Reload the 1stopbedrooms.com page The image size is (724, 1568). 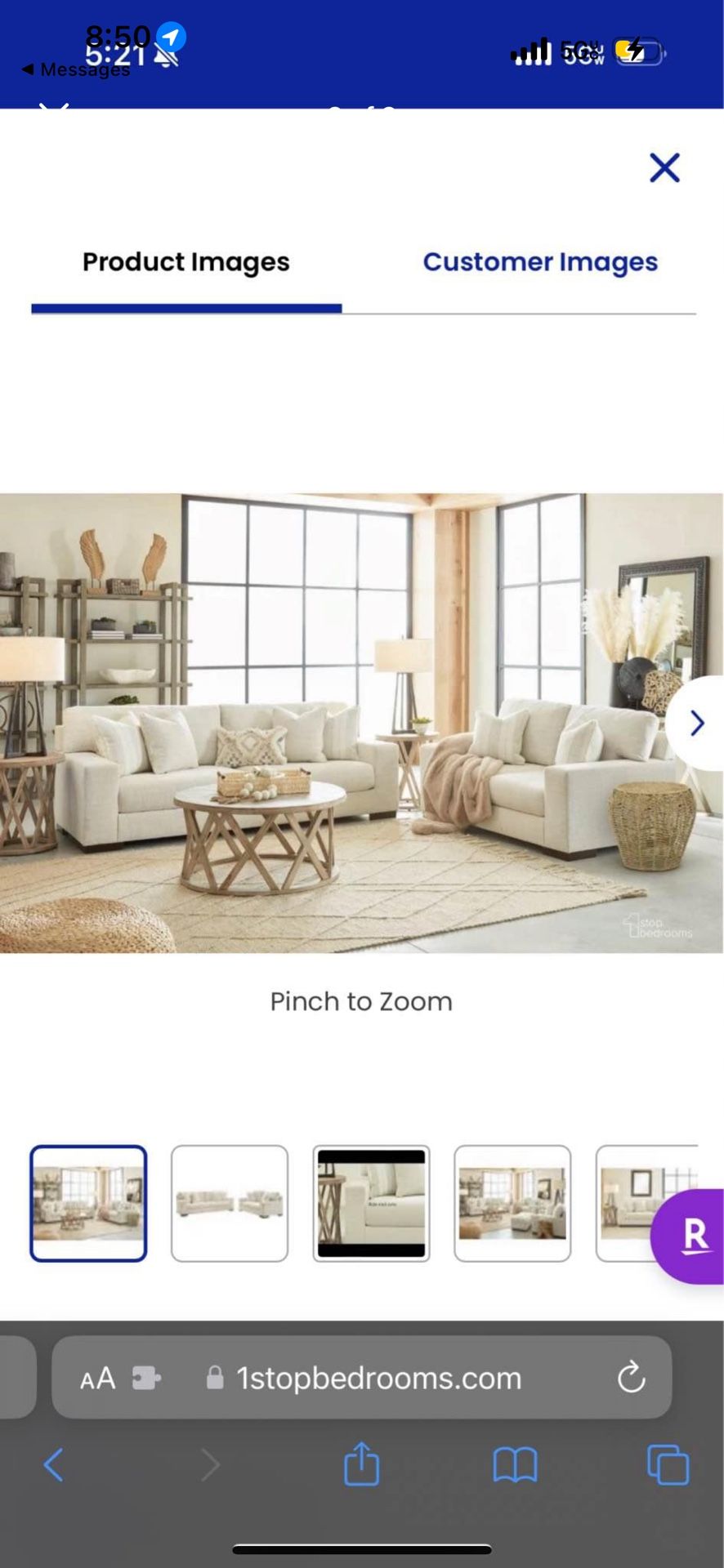(631, 1378)
